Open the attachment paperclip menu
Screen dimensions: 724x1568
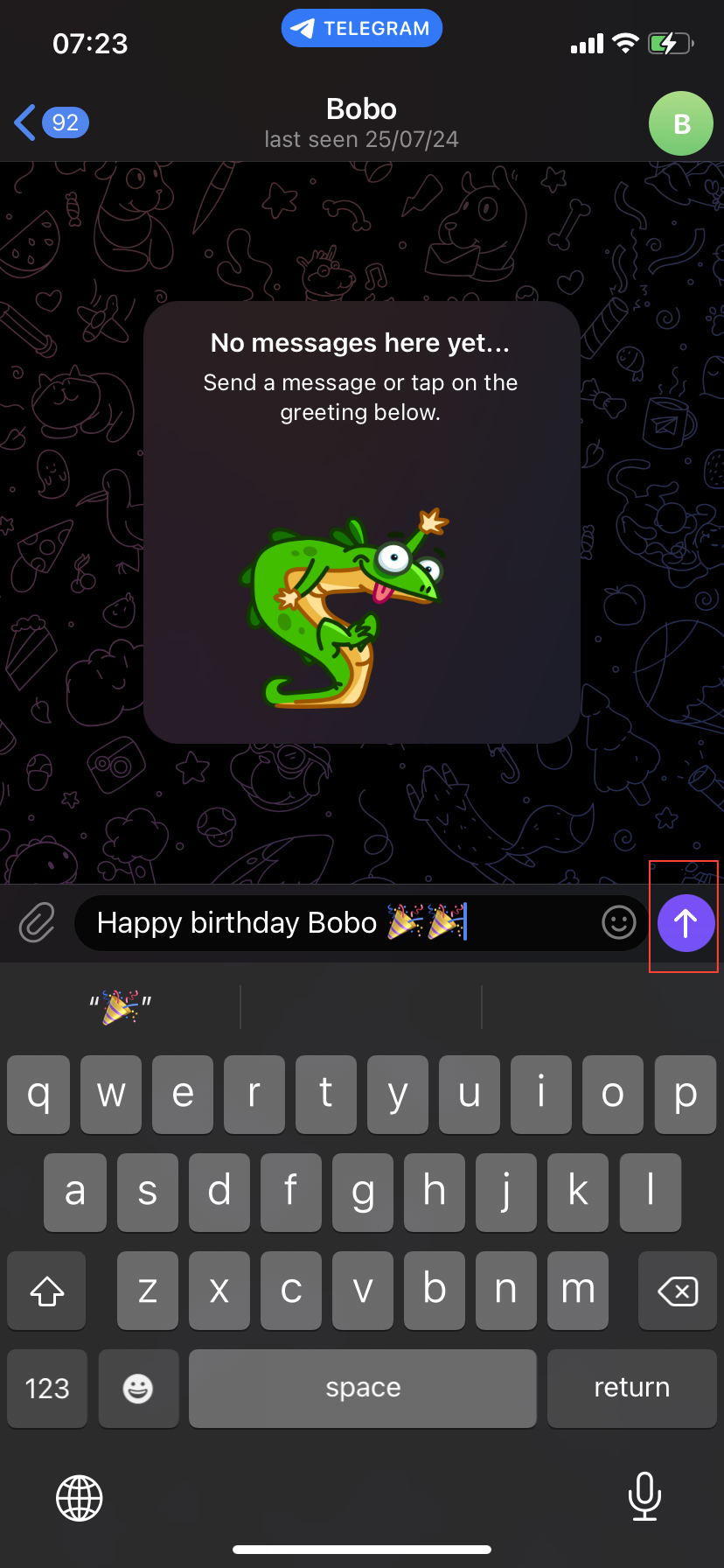(x=38, y=923)
